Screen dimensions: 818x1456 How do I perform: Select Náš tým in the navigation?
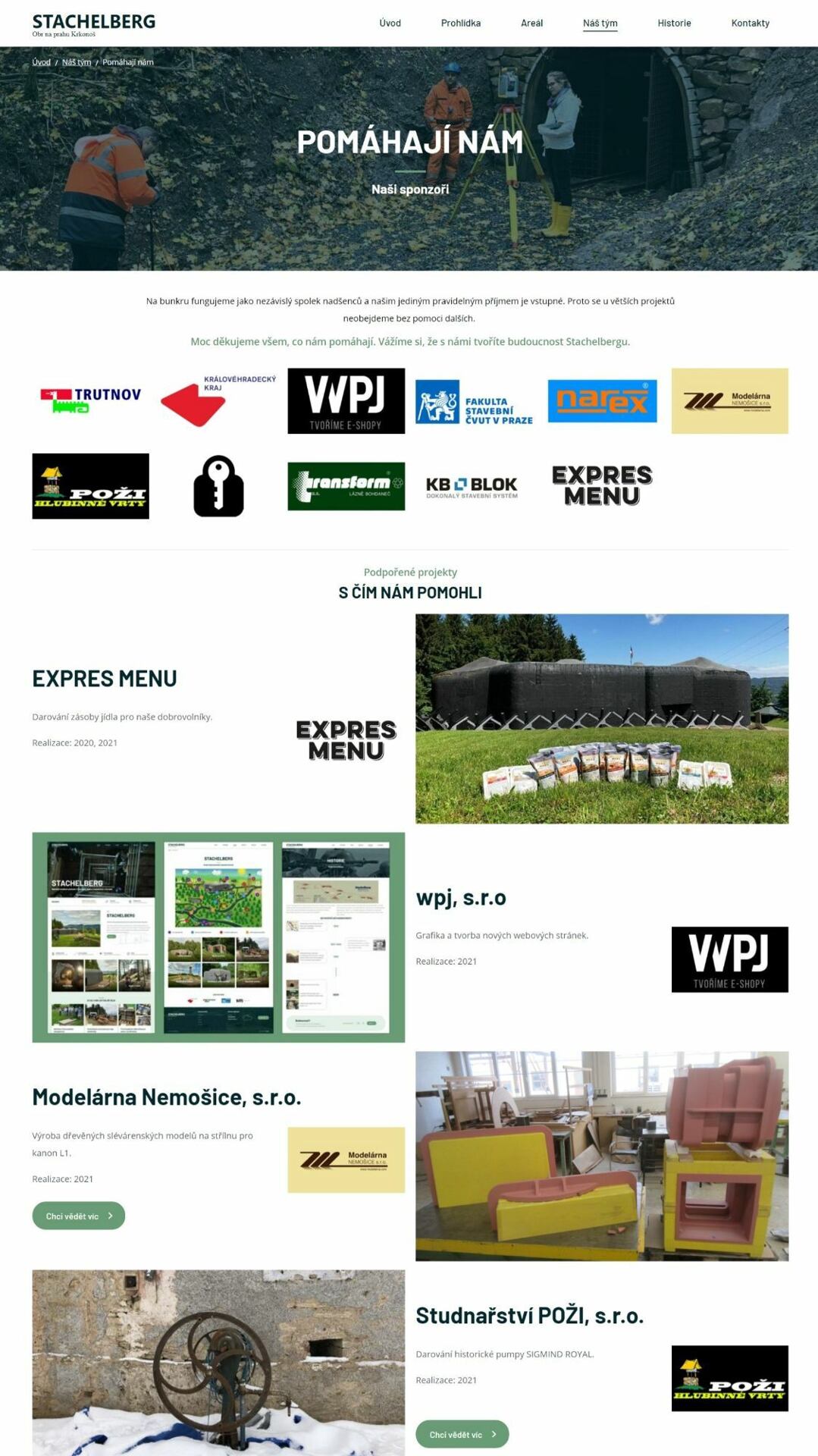(x=600, y=23)
